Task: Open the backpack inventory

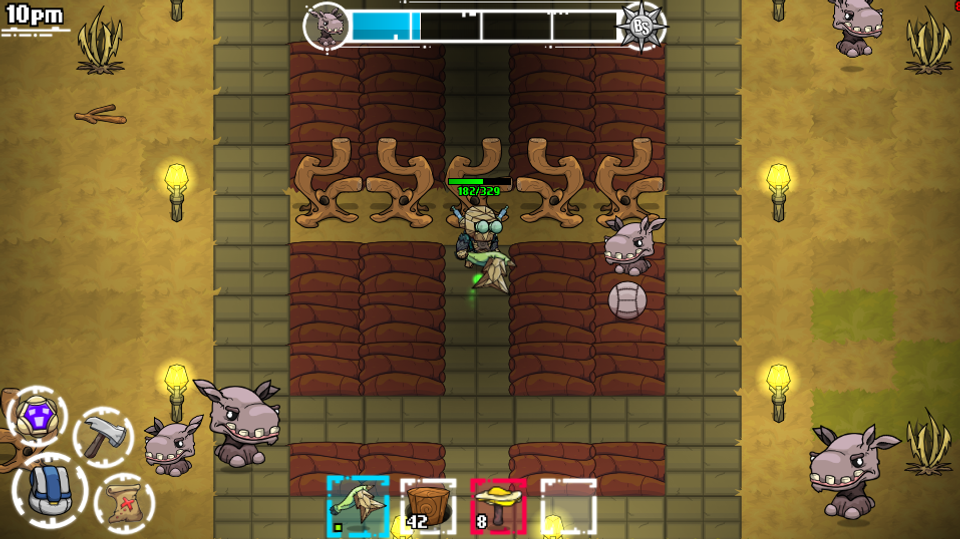Action: [x=50, y=490]
